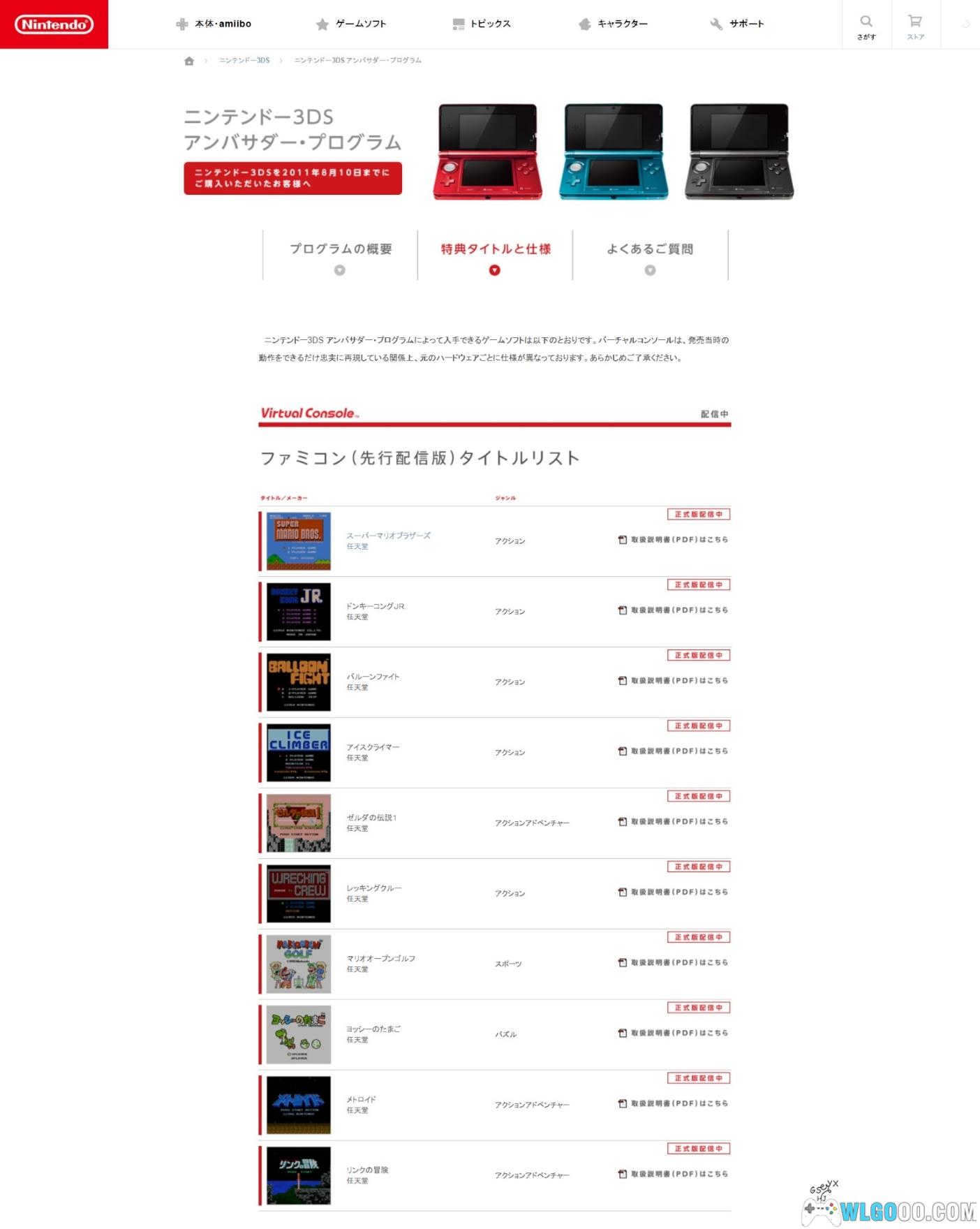Open the サポート menu

(737, 24)
